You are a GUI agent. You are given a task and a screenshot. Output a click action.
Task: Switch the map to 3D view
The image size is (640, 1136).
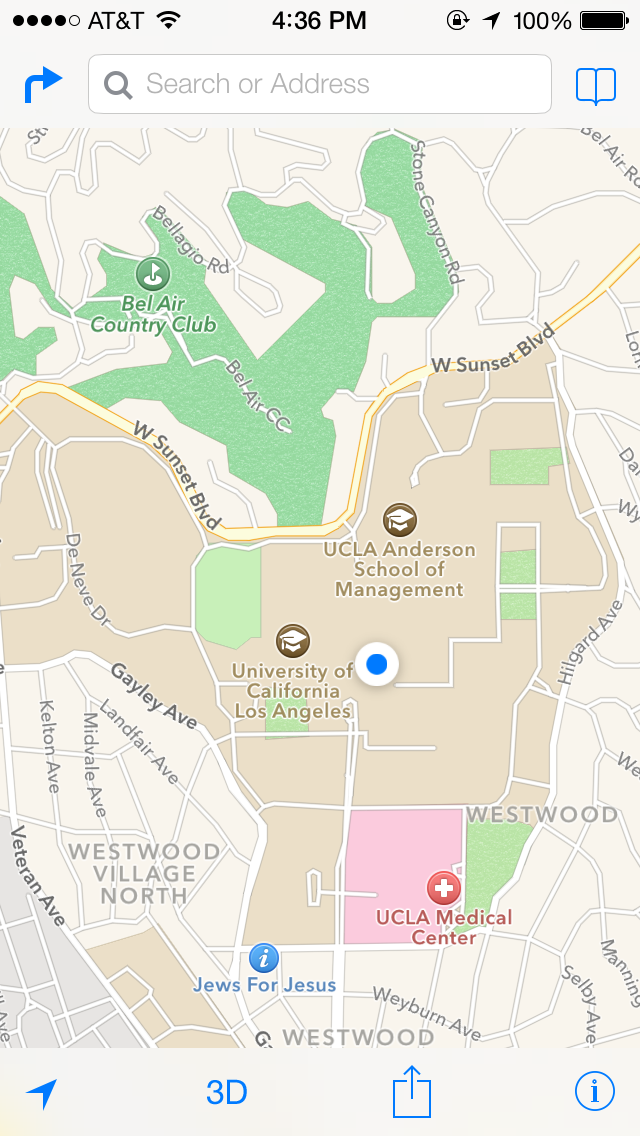point(227,1093)
